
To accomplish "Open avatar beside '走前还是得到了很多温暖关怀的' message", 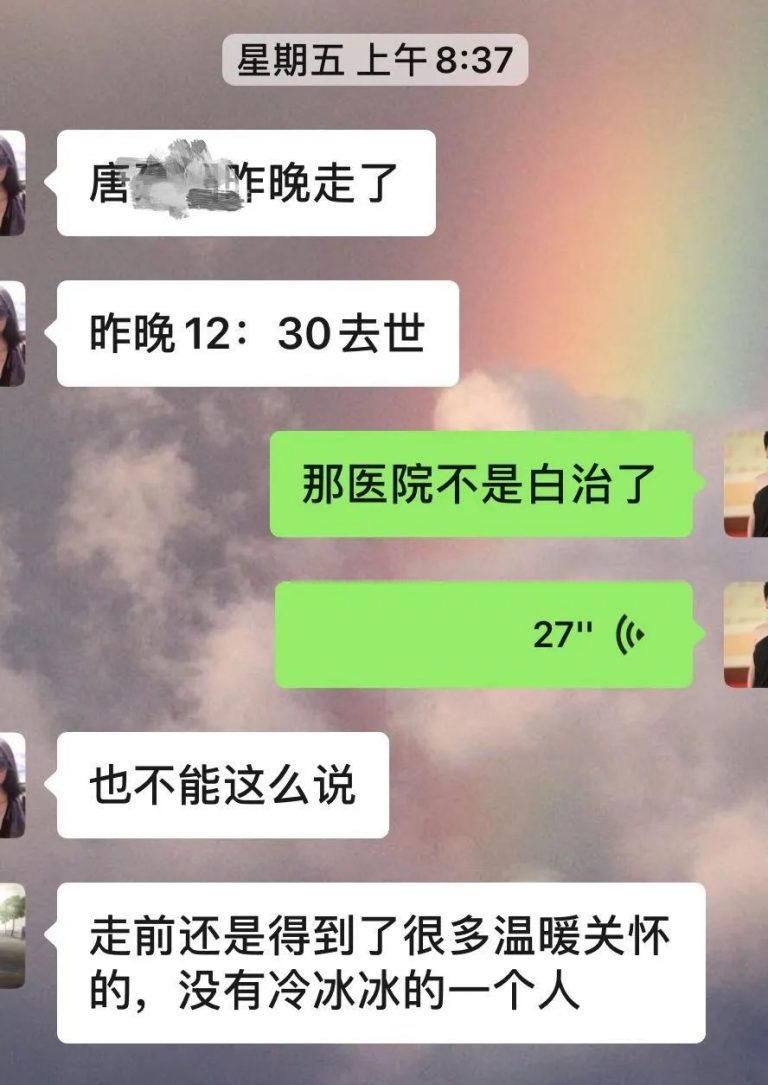I will [11, 935].
